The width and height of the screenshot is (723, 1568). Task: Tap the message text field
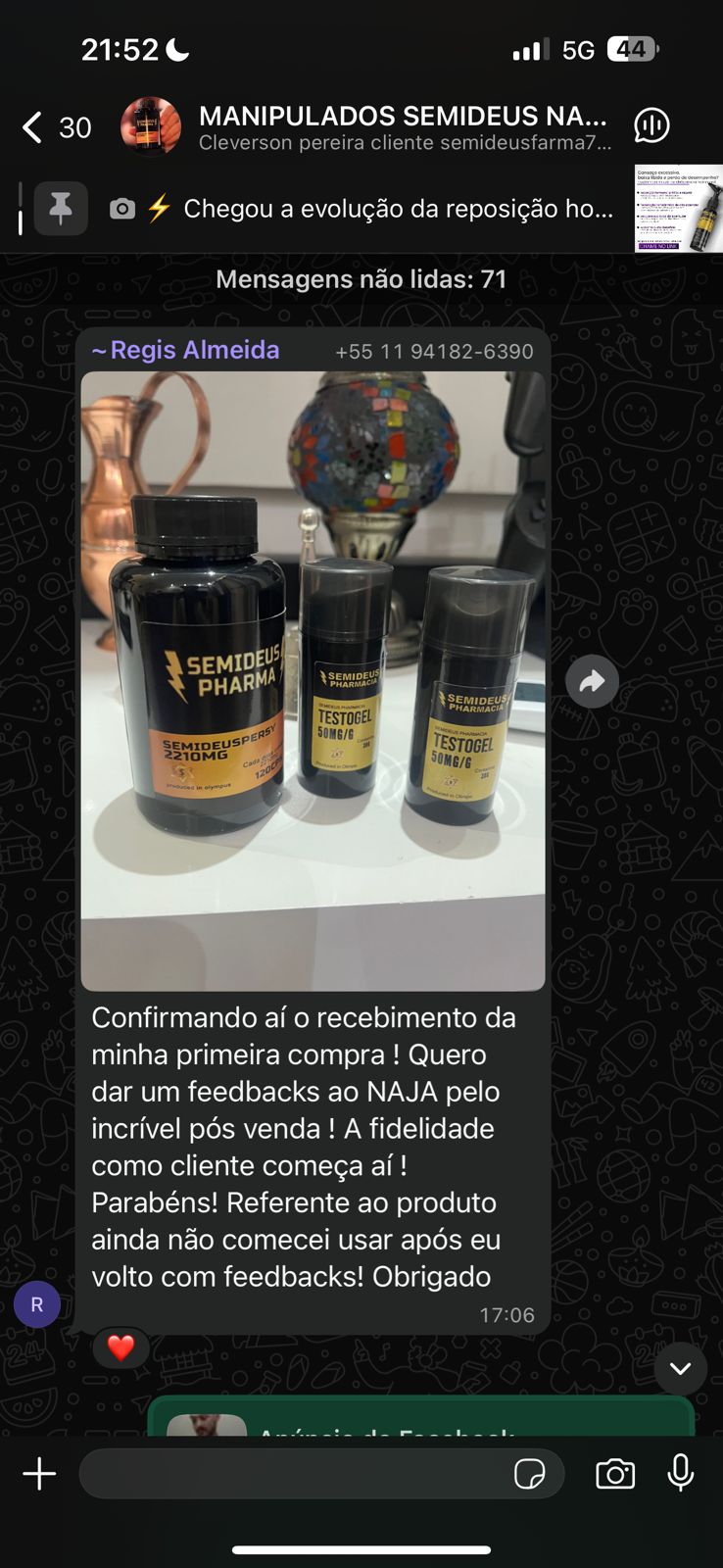pyautogui.click(x=294, y=1474)
